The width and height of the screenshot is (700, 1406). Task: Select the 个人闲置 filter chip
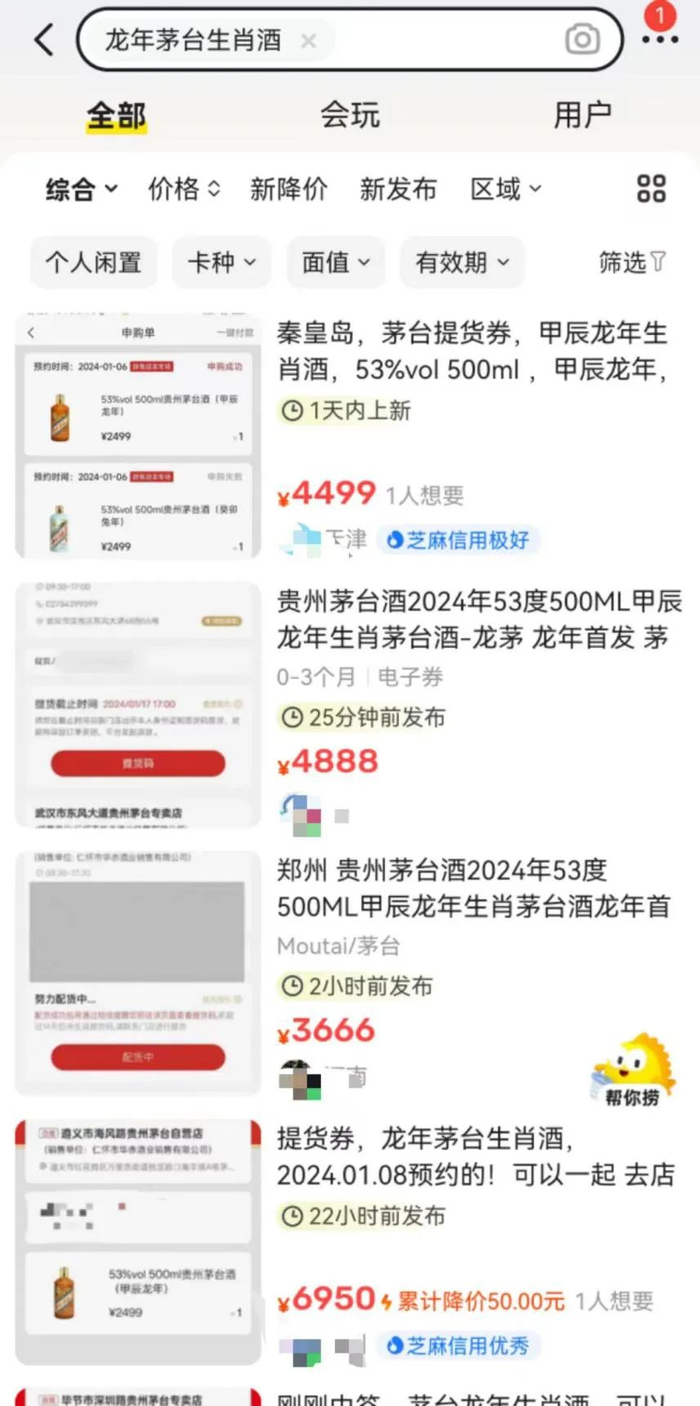click(x=93, y=263)
